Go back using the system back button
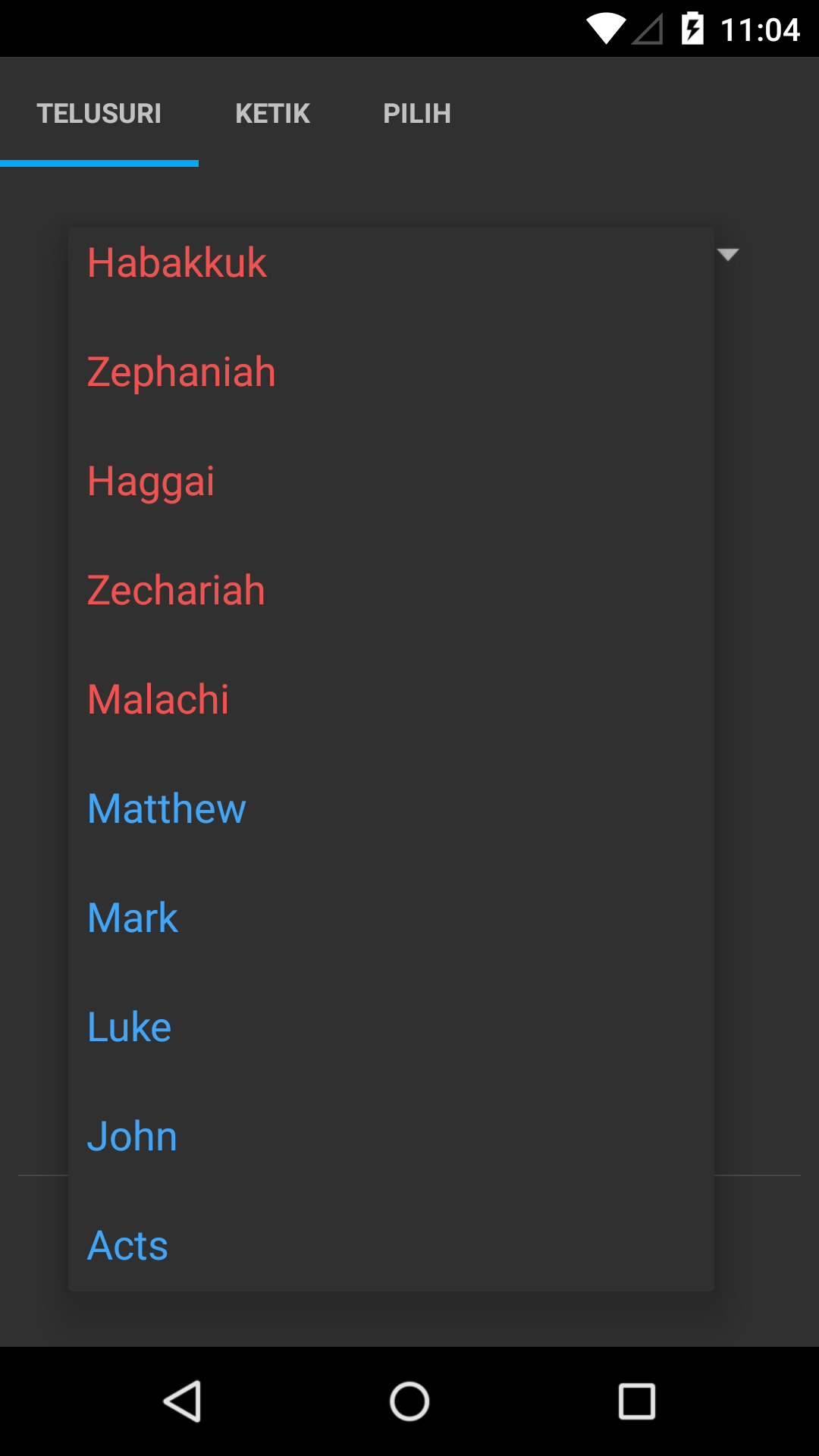Viewport: 819px width, 1456px height. pyautogui.click(x=182, y=1401)
